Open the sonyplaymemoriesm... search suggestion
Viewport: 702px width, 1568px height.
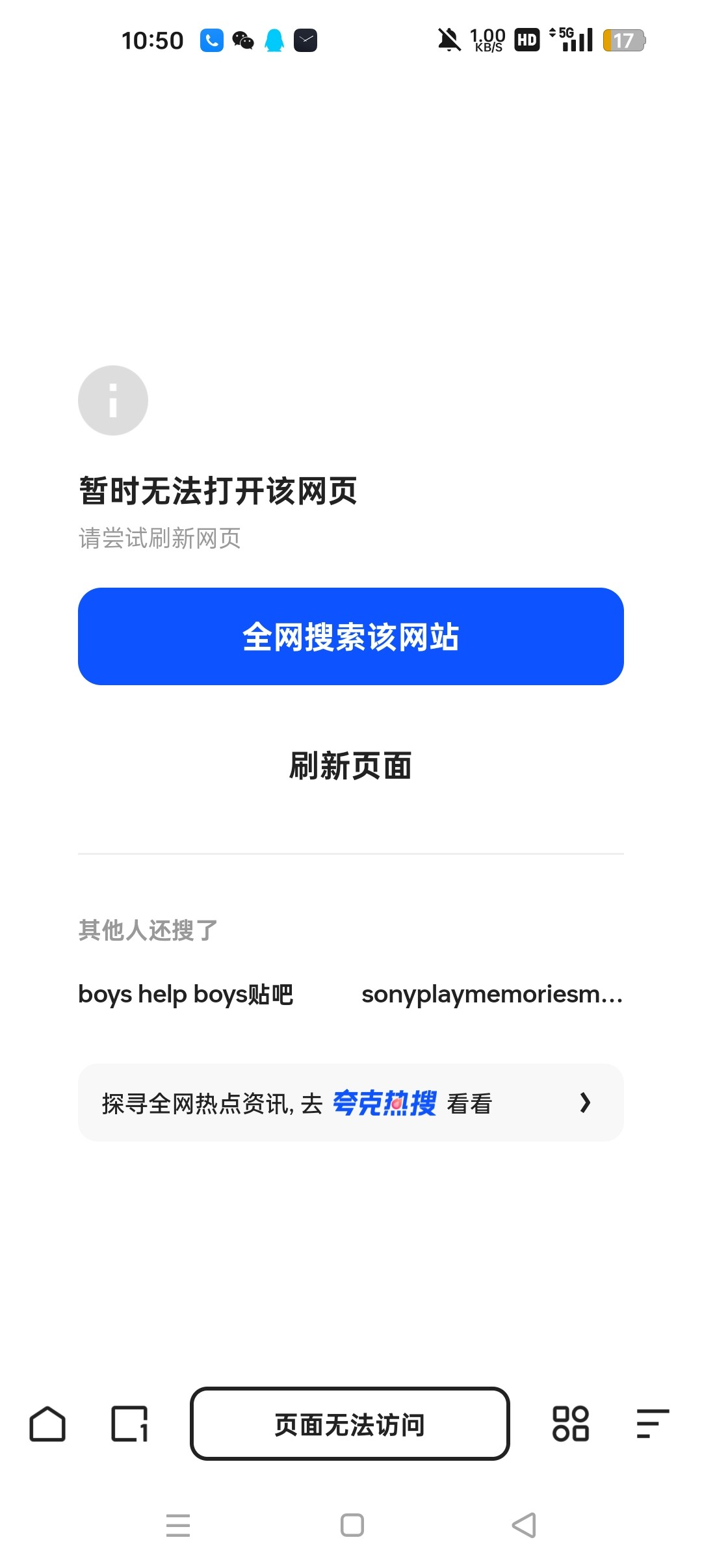click(492, 994)
